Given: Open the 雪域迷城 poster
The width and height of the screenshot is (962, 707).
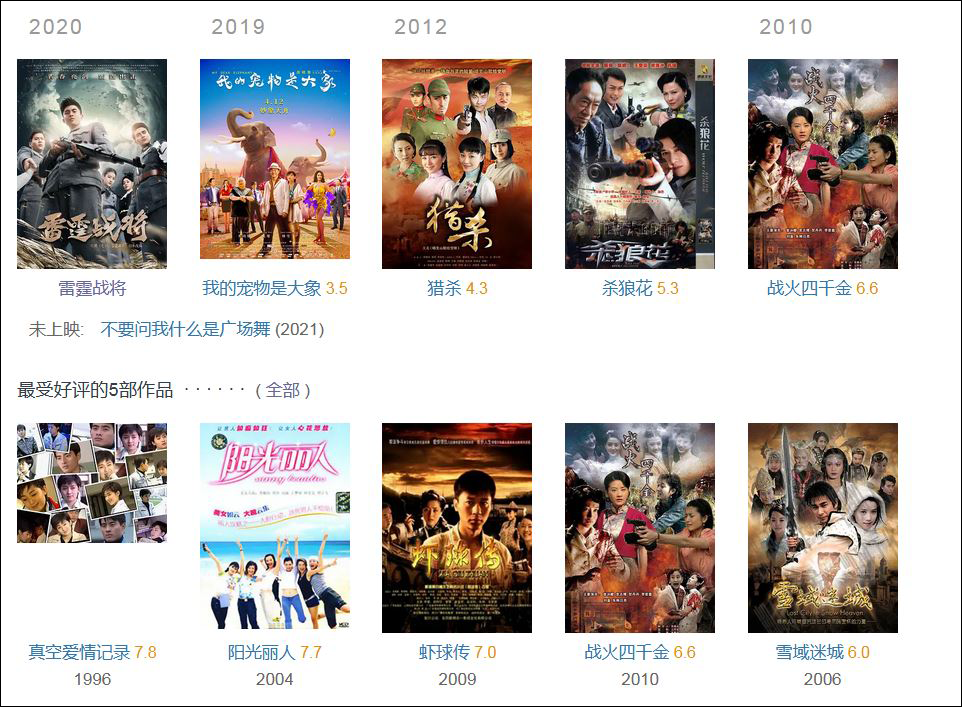Looking at the screenshot, I should pos(822,527).
